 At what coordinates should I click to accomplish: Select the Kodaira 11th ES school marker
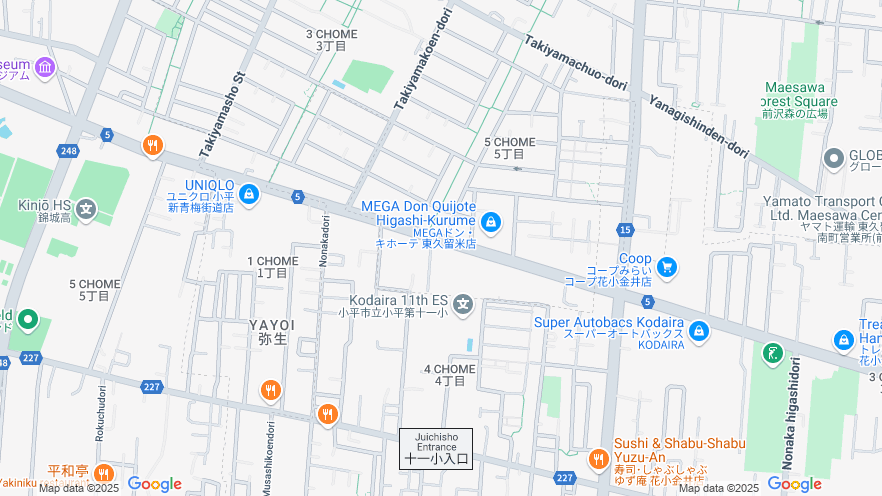pos(462,303)
